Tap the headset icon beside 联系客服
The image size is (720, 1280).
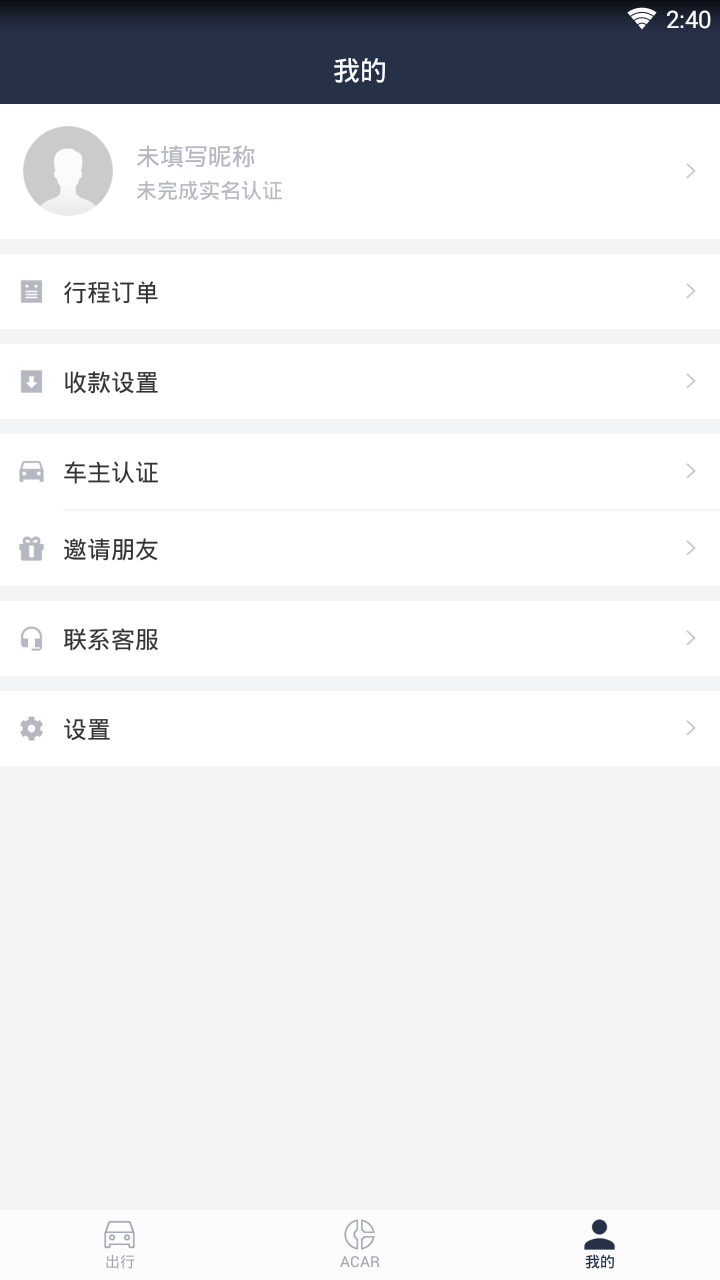click(31, 638)
